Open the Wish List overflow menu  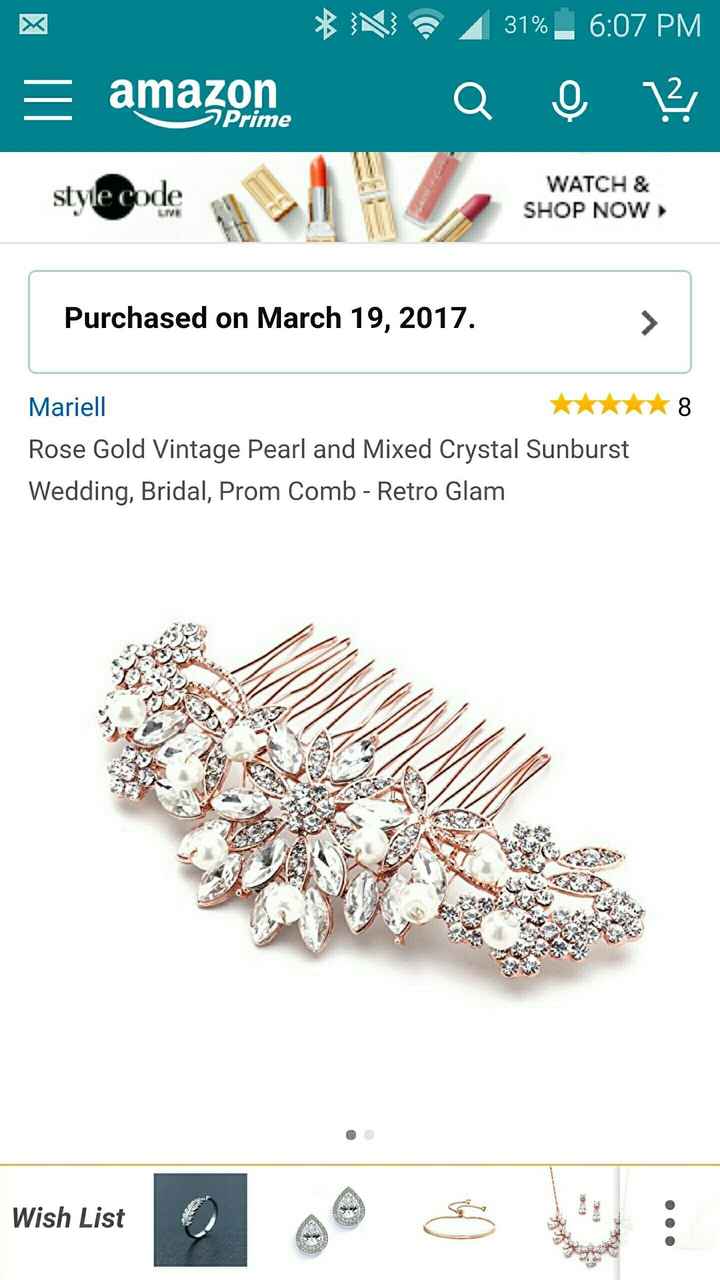point(670,1222)
